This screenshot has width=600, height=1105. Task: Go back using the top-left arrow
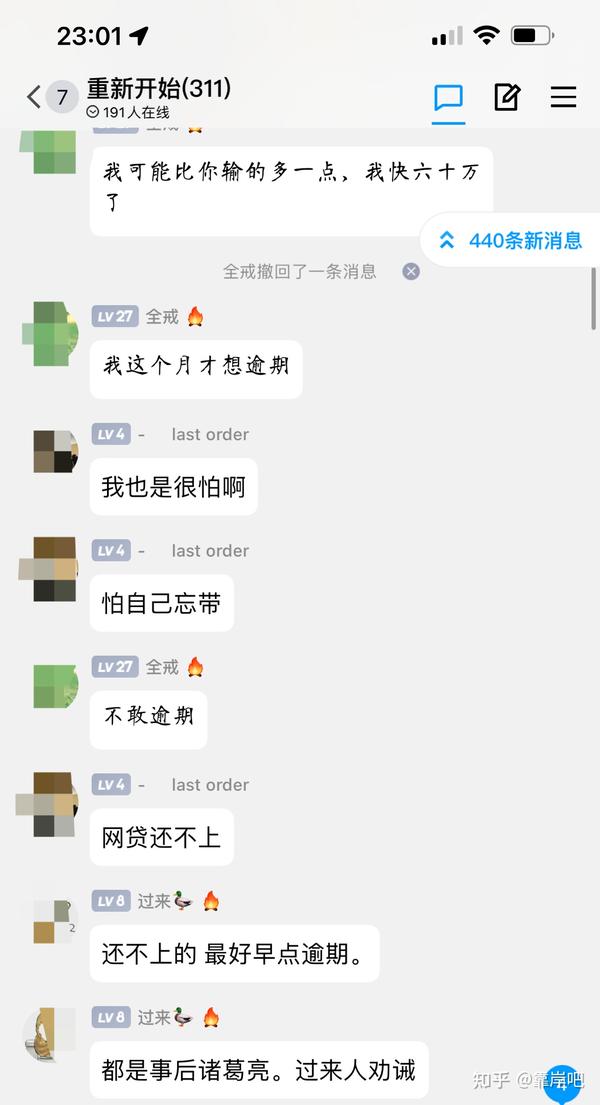point(33,97)
